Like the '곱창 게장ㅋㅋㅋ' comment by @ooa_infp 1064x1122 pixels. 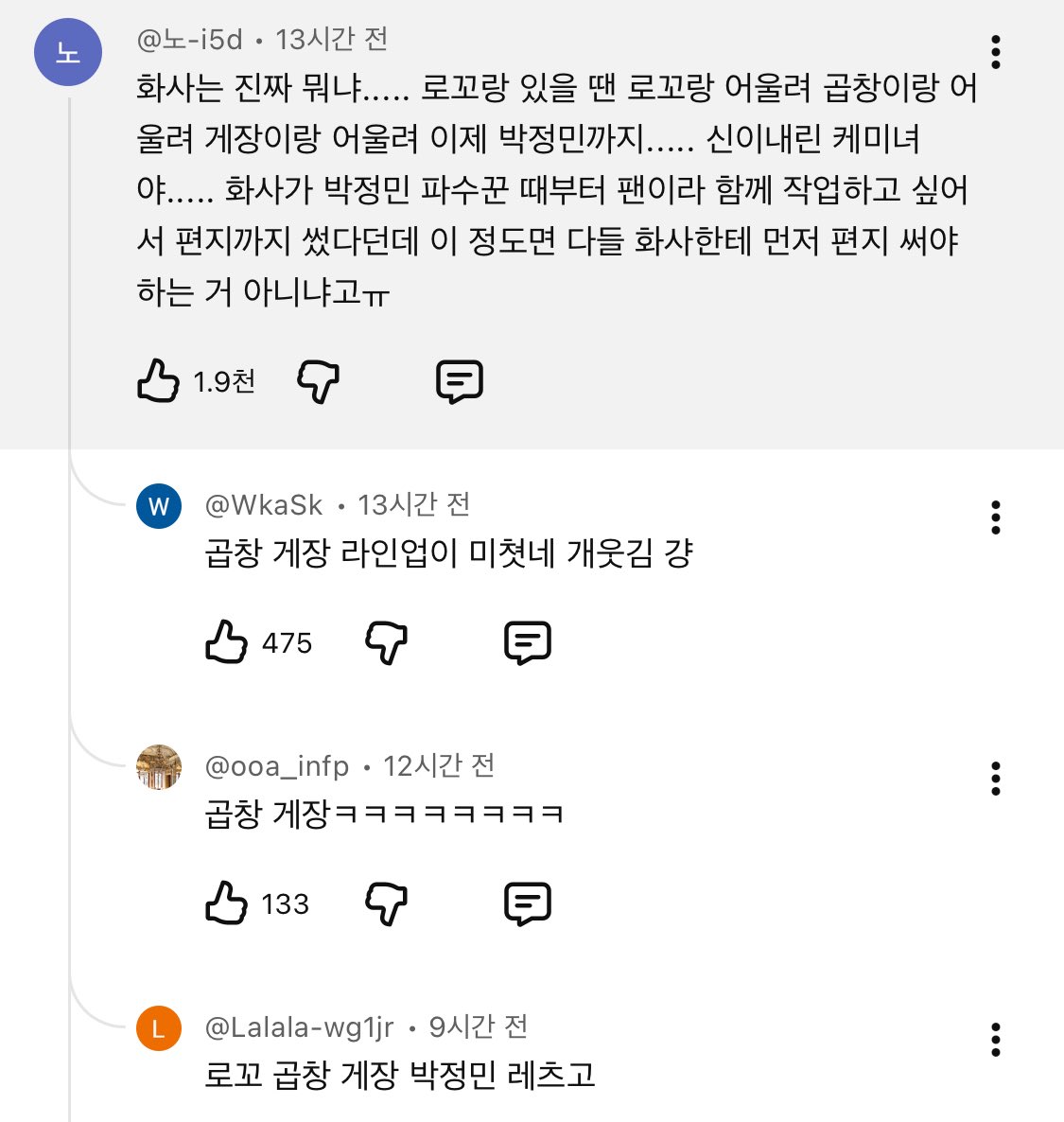(x=227, y=903)
